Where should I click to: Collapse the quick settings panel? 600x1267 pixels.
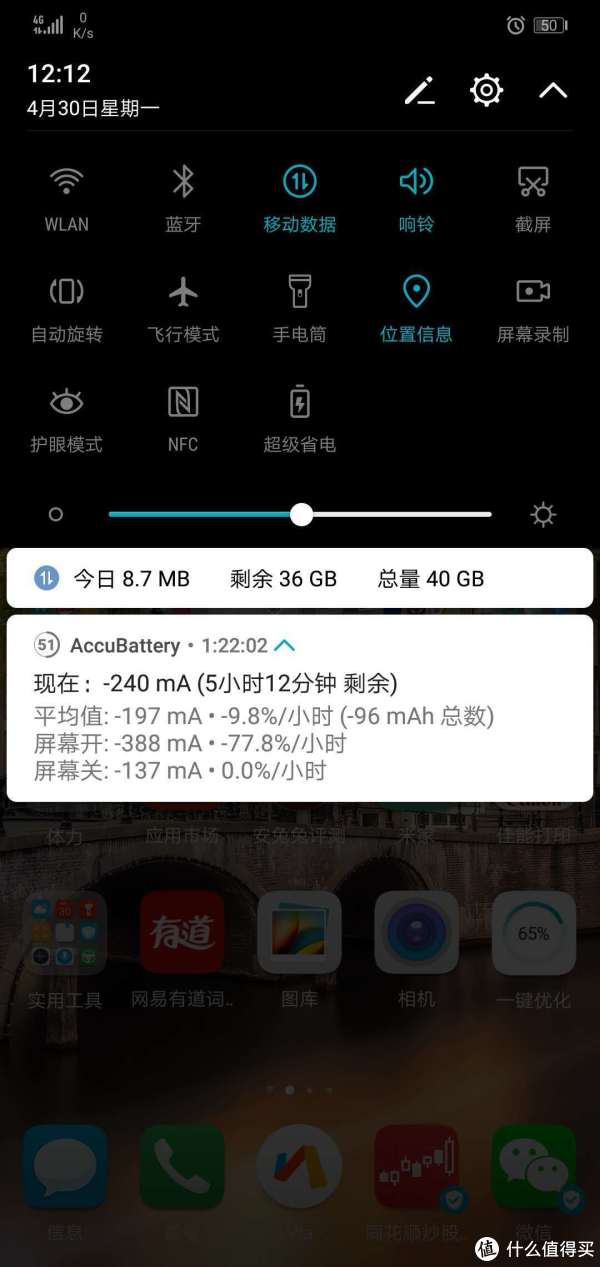point(553,91)
